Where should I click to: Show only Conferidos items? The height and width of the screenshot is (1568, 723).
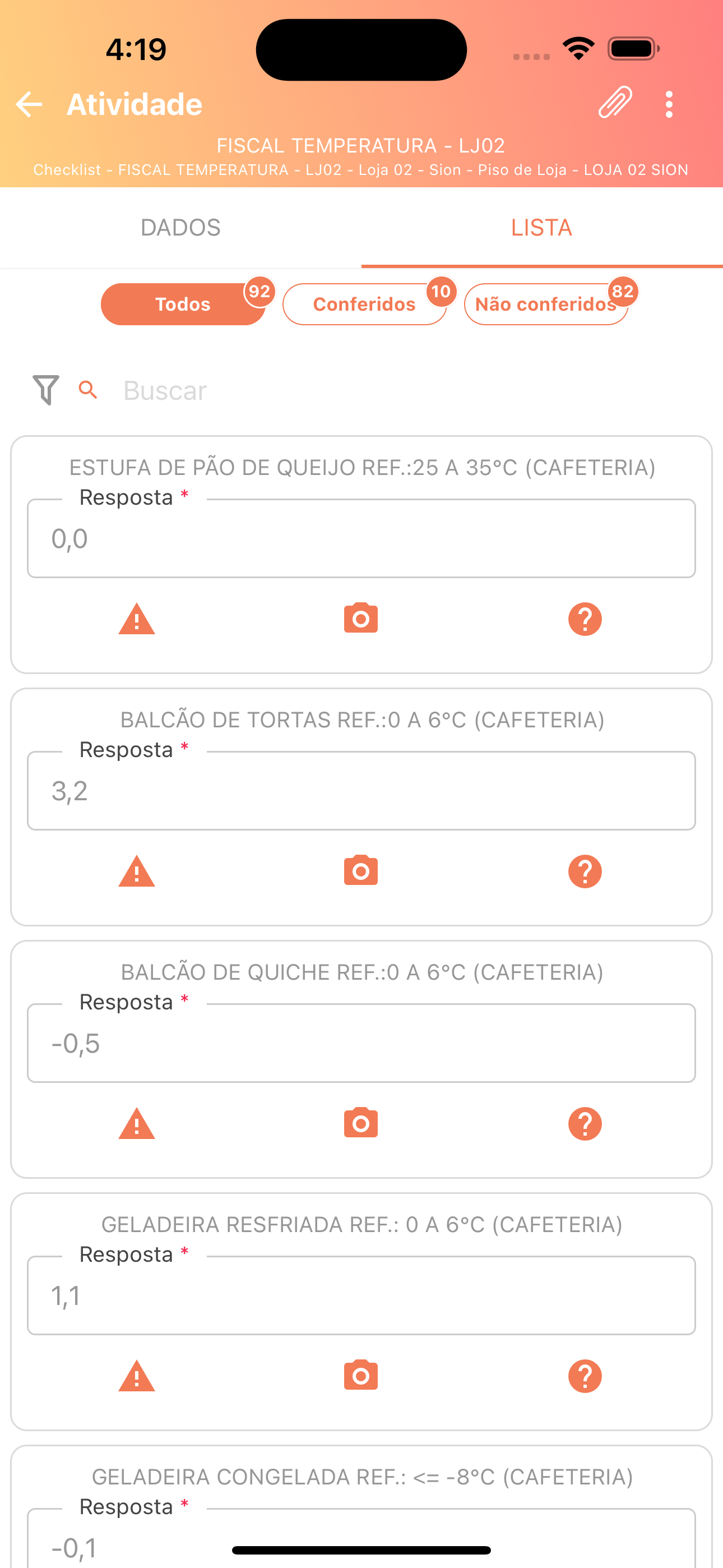tap(364, 304)
